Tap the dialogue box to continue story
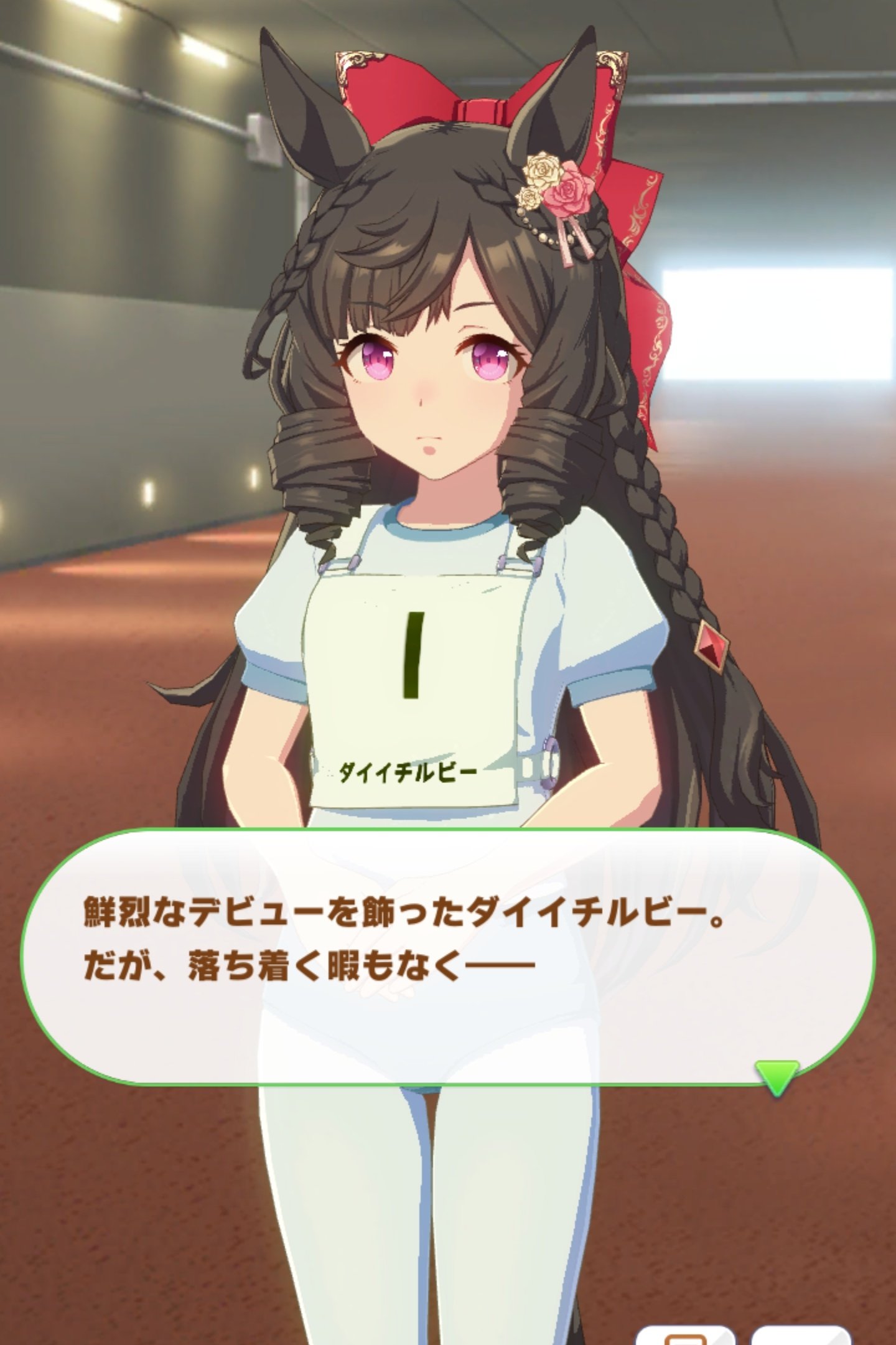This screenshot has height=1345, width=896. point(448,958)
